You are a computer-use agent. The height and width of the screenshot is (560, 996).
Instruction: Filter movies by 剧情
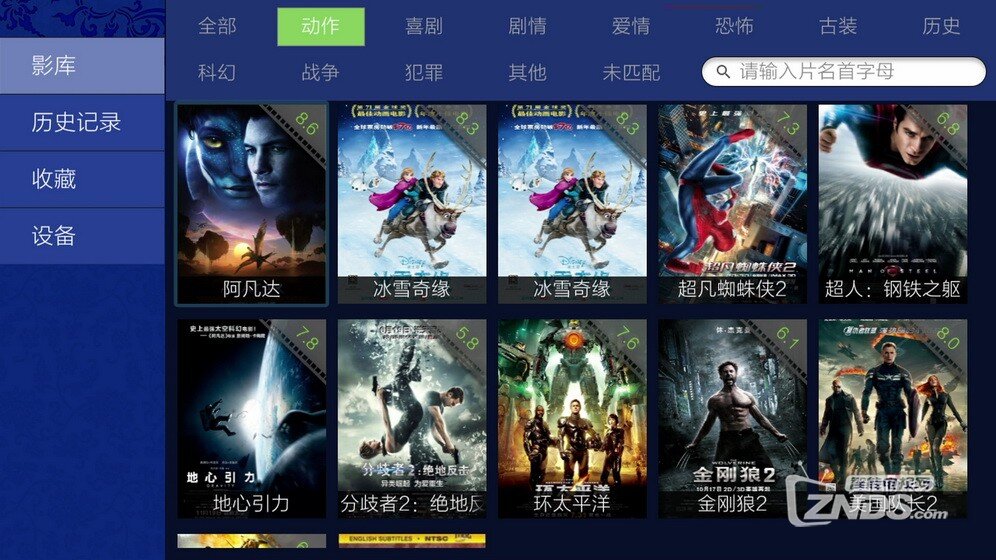pos(527,27)
